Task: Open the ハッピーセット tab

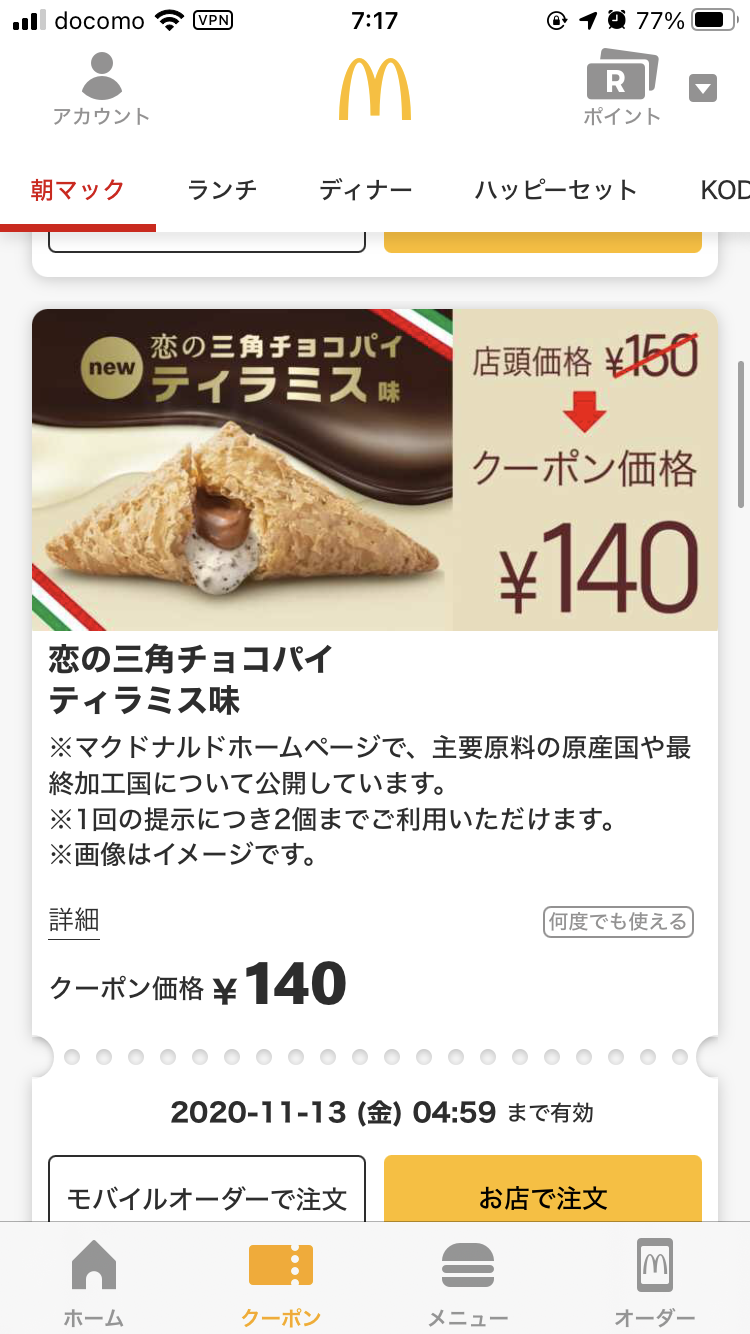Action: coord(555,190)
